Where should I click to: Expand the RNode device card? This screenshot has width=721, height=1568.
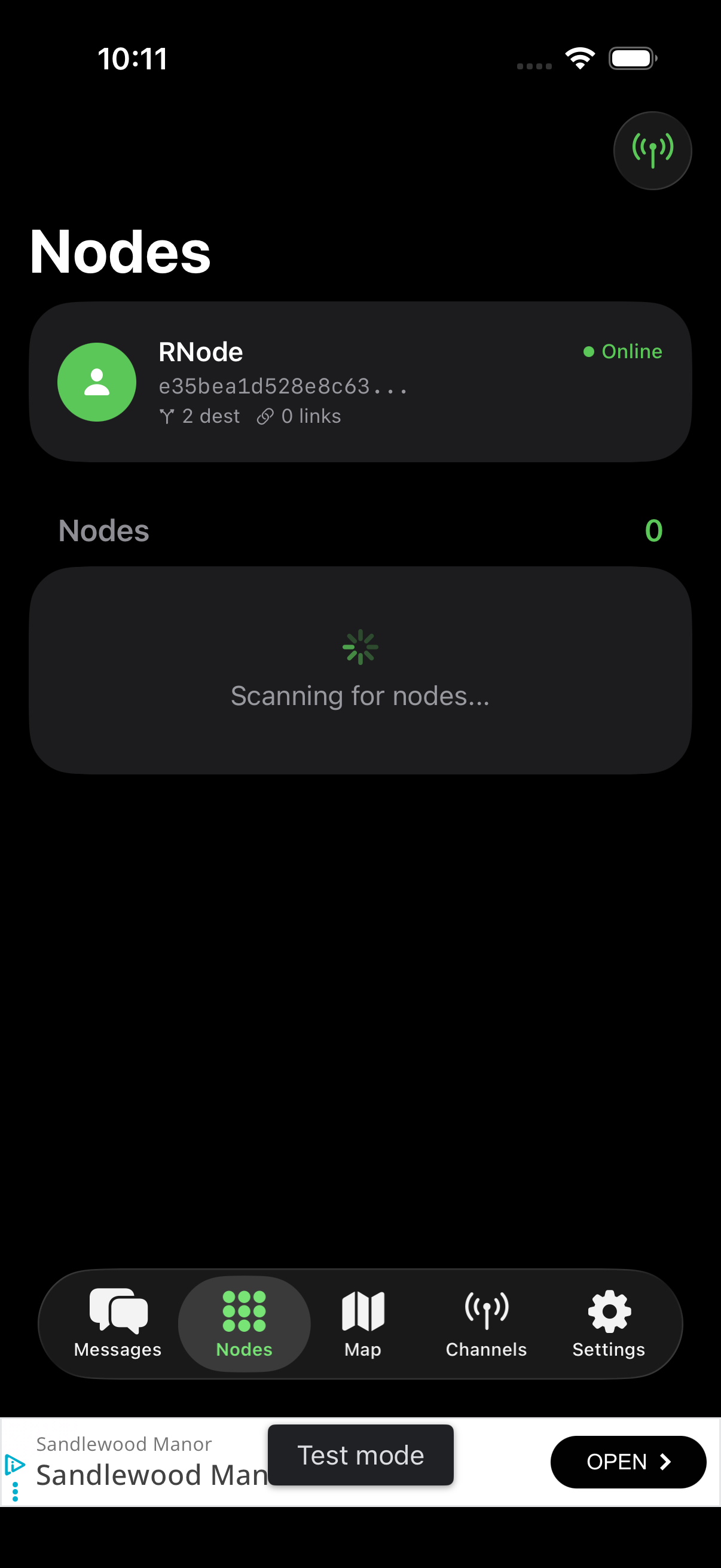tap(360, 380)
